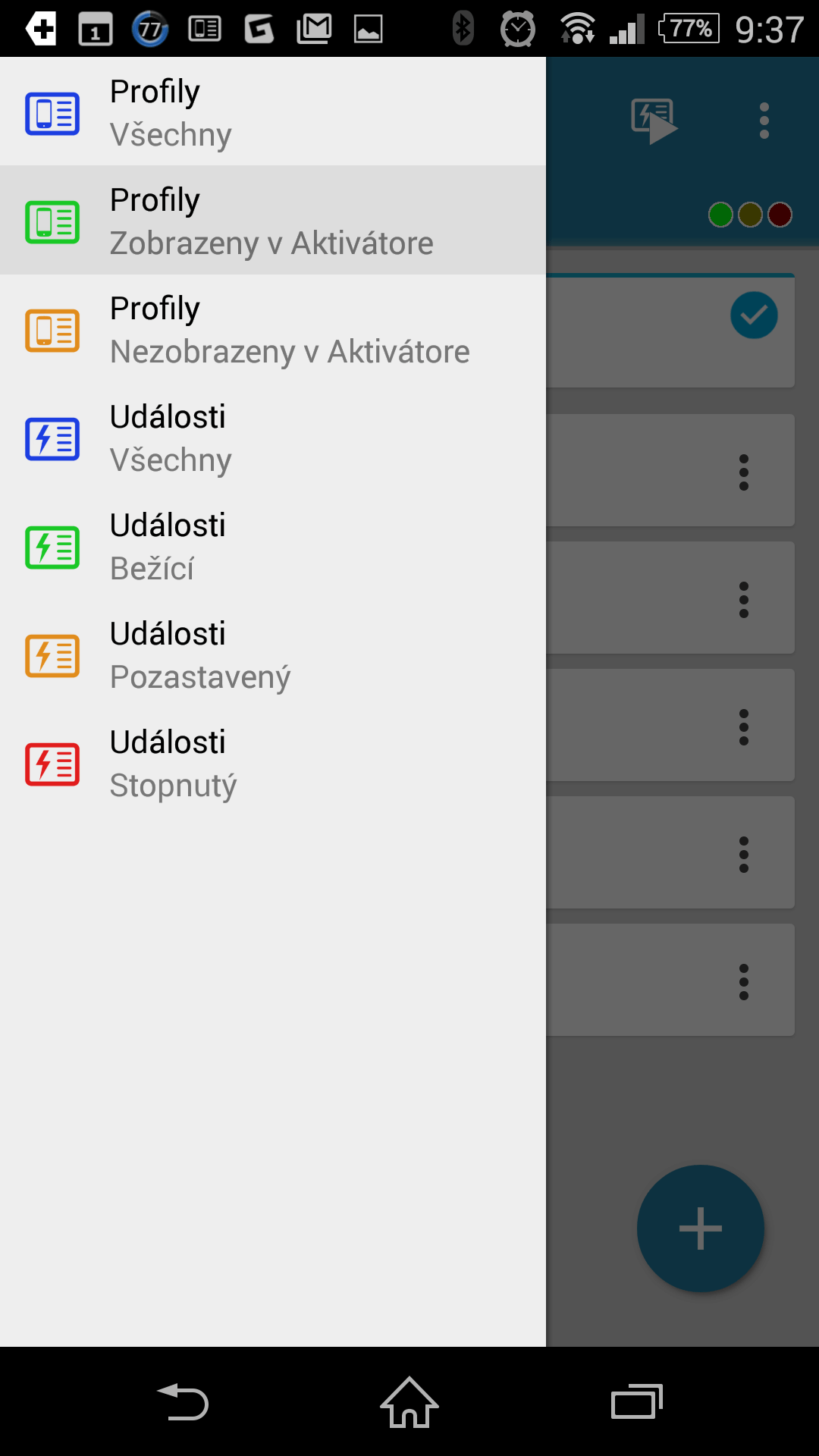Image resolution: width=819 pixels, height=1456 pixels.
Task: Add a new profile with plus button
Action: (701, 1228)
